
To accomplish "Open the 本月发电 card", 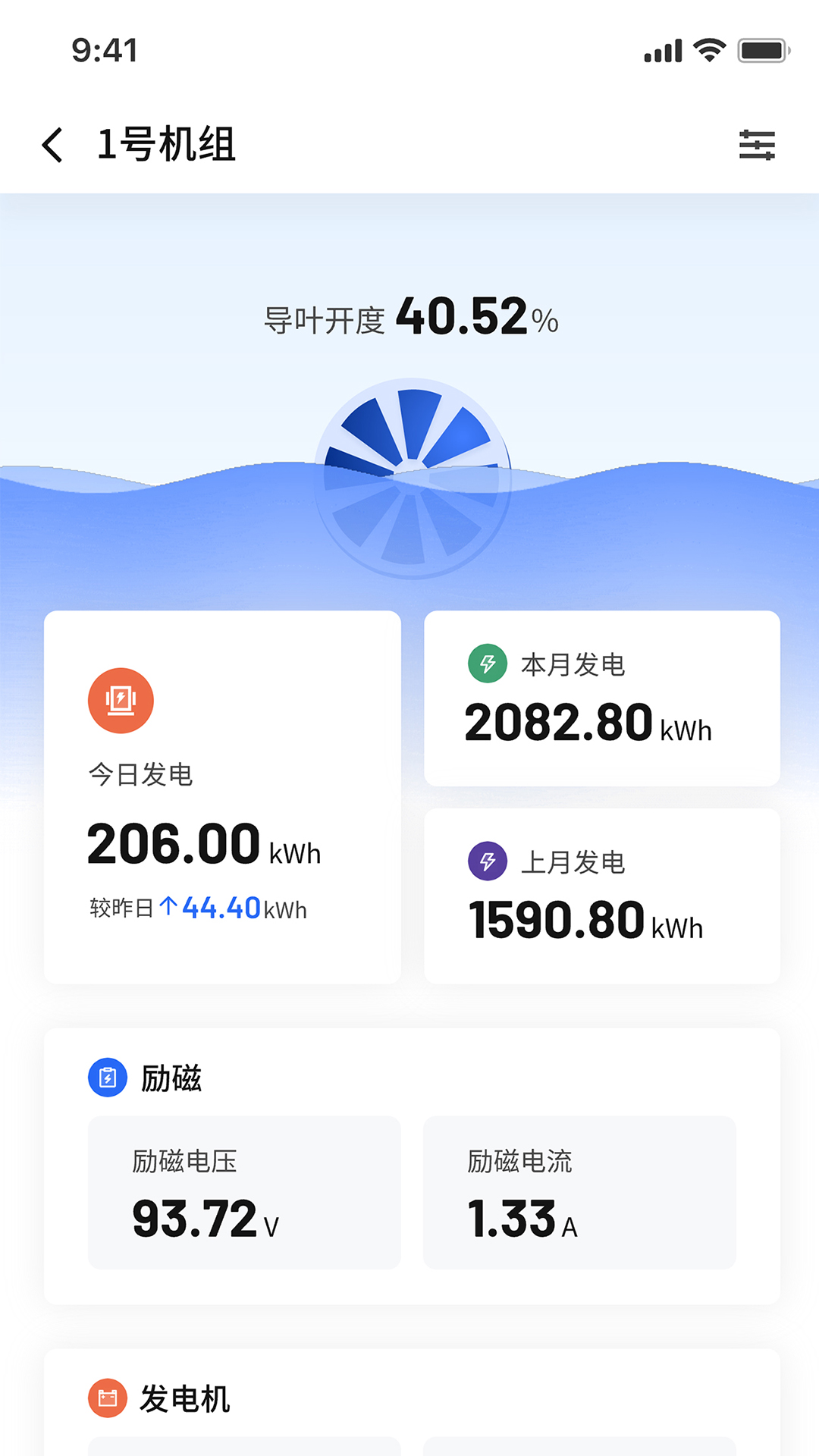I will tap(601, 698).
